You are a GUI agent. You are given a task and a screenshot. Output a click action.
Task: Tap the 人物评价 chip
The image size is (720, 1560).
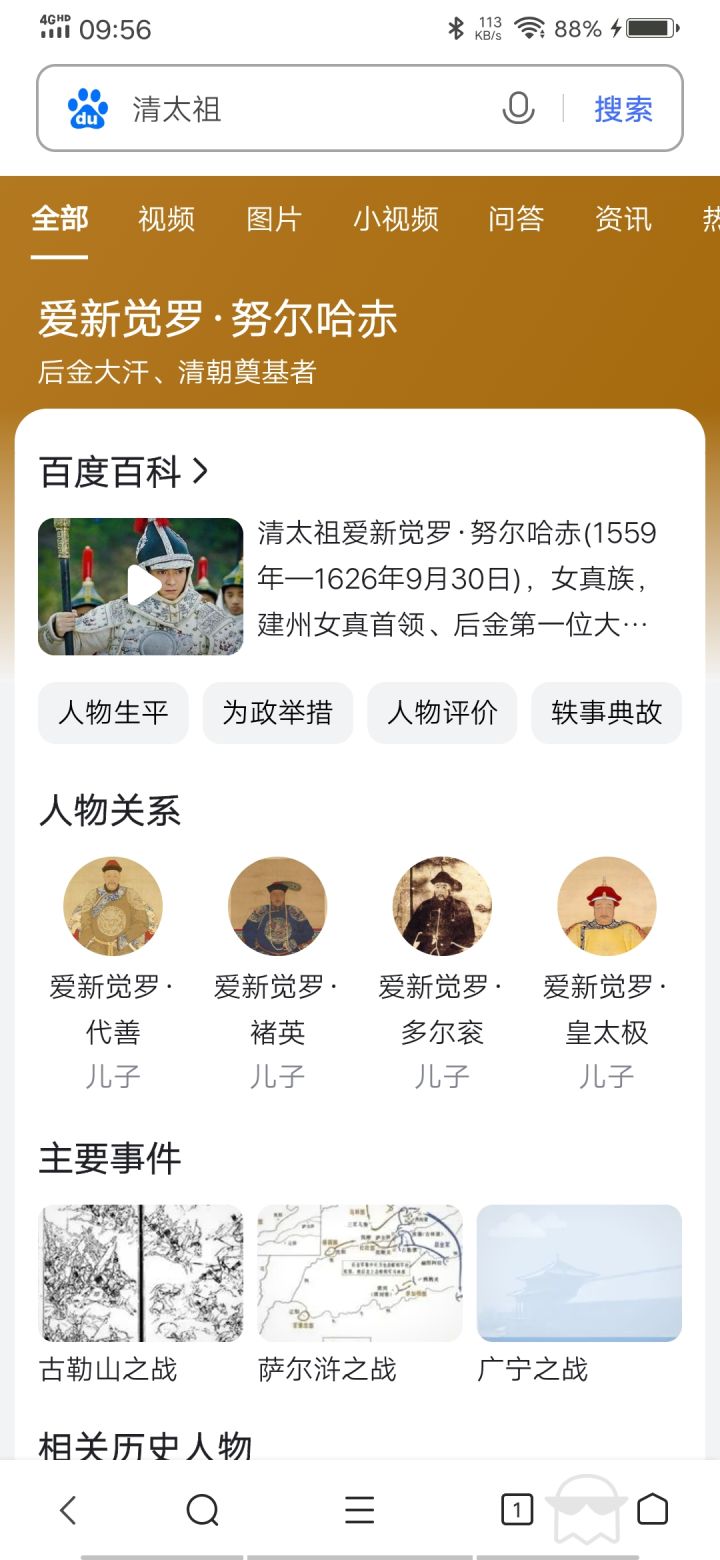pyautogui.click(x=442, y=713)
